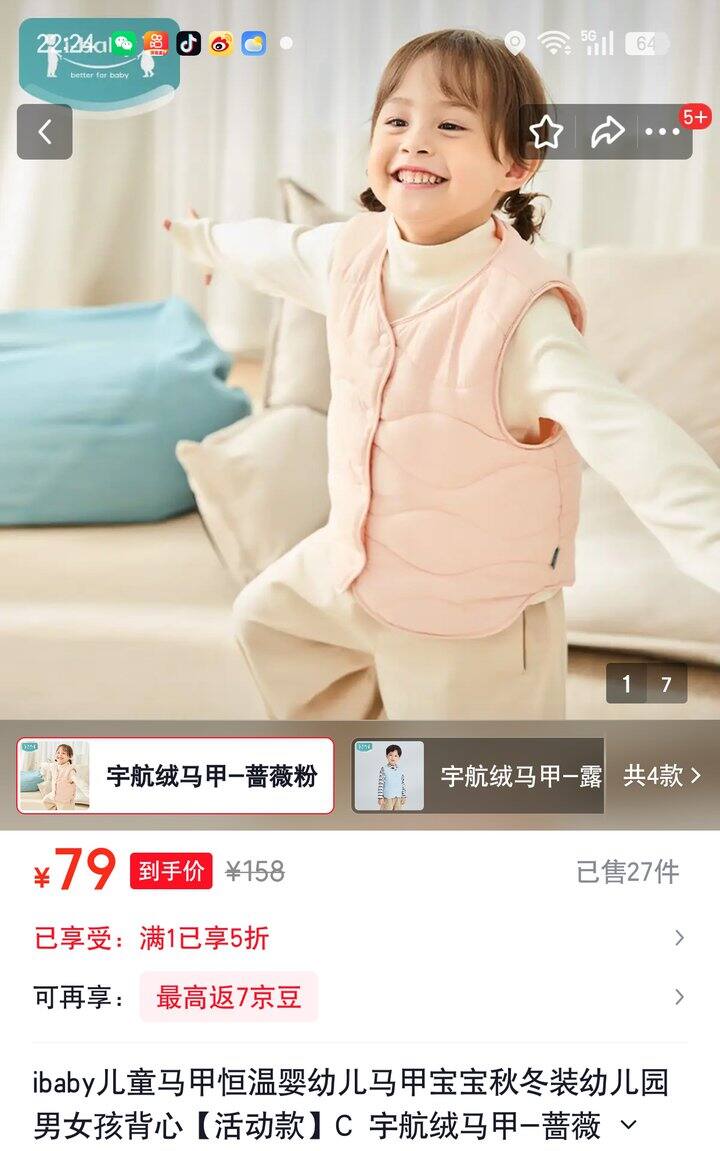Screen dimensions: 720x1151
Task: Expand the full product title
Action: tap(629, 1125)
